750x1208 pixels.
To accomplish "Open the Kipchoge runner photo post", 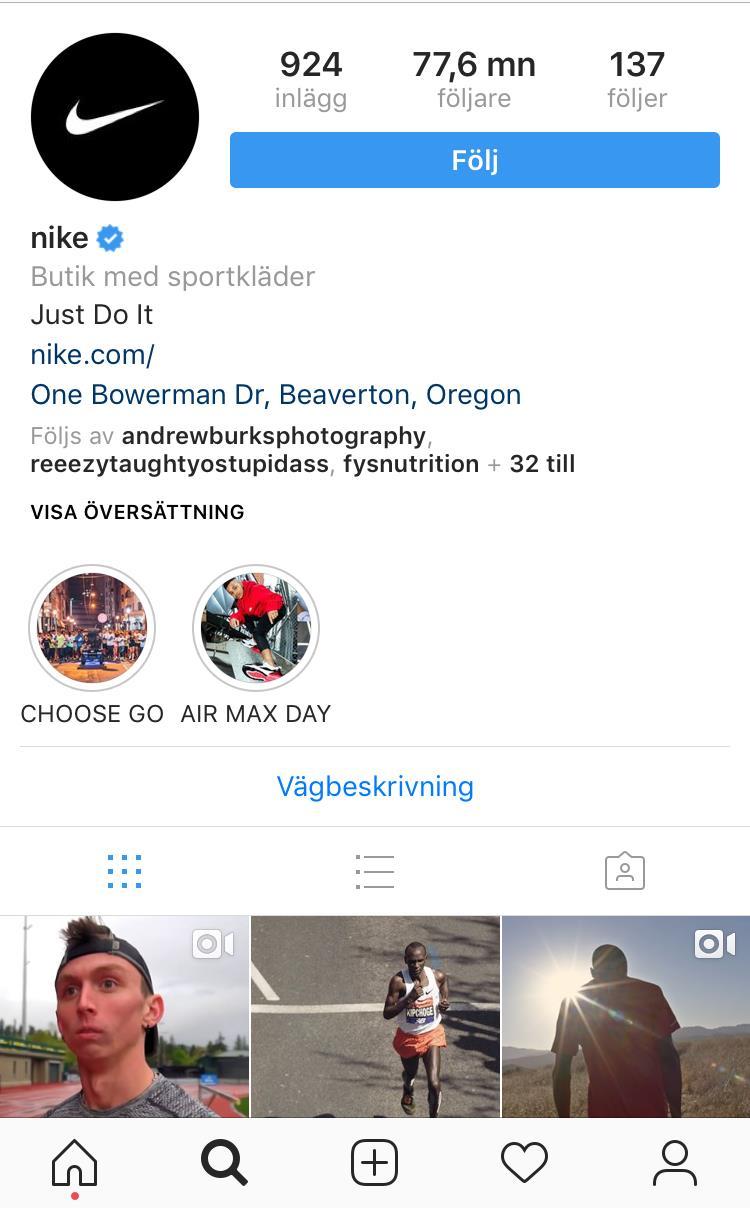I will (x=375, y=1016).
